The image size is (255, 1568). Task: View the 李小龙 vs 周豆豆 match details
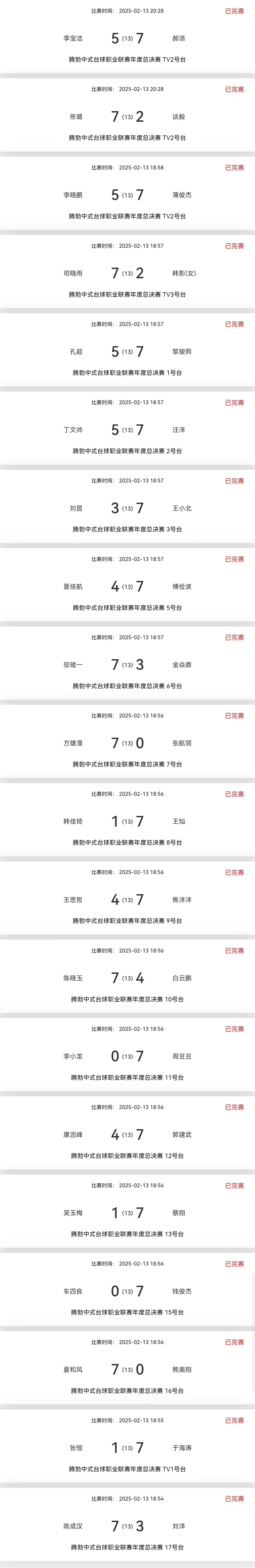point(127,1056)
